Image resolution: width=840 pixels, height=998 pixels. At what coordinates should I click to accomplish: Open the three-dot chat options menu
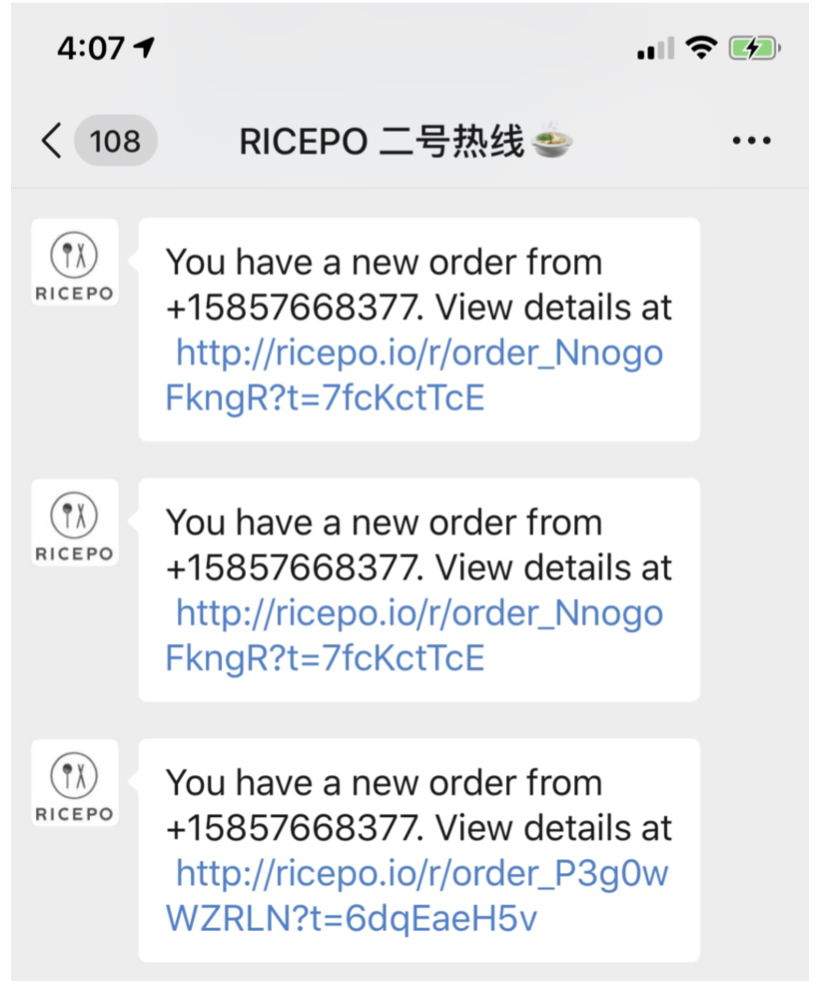click(751, 141)
